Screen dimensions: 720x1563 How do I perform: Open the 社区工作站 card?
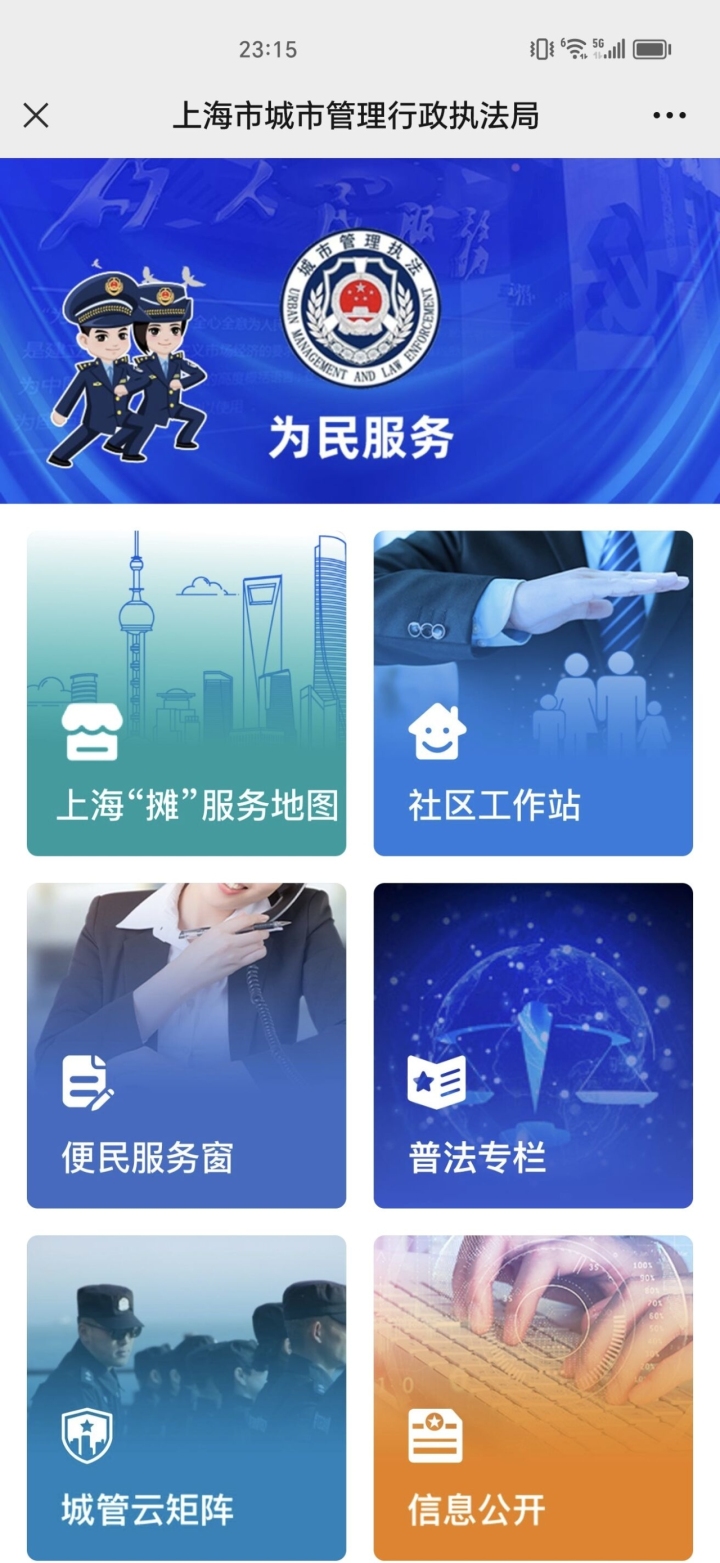click(x=533, y=693)
